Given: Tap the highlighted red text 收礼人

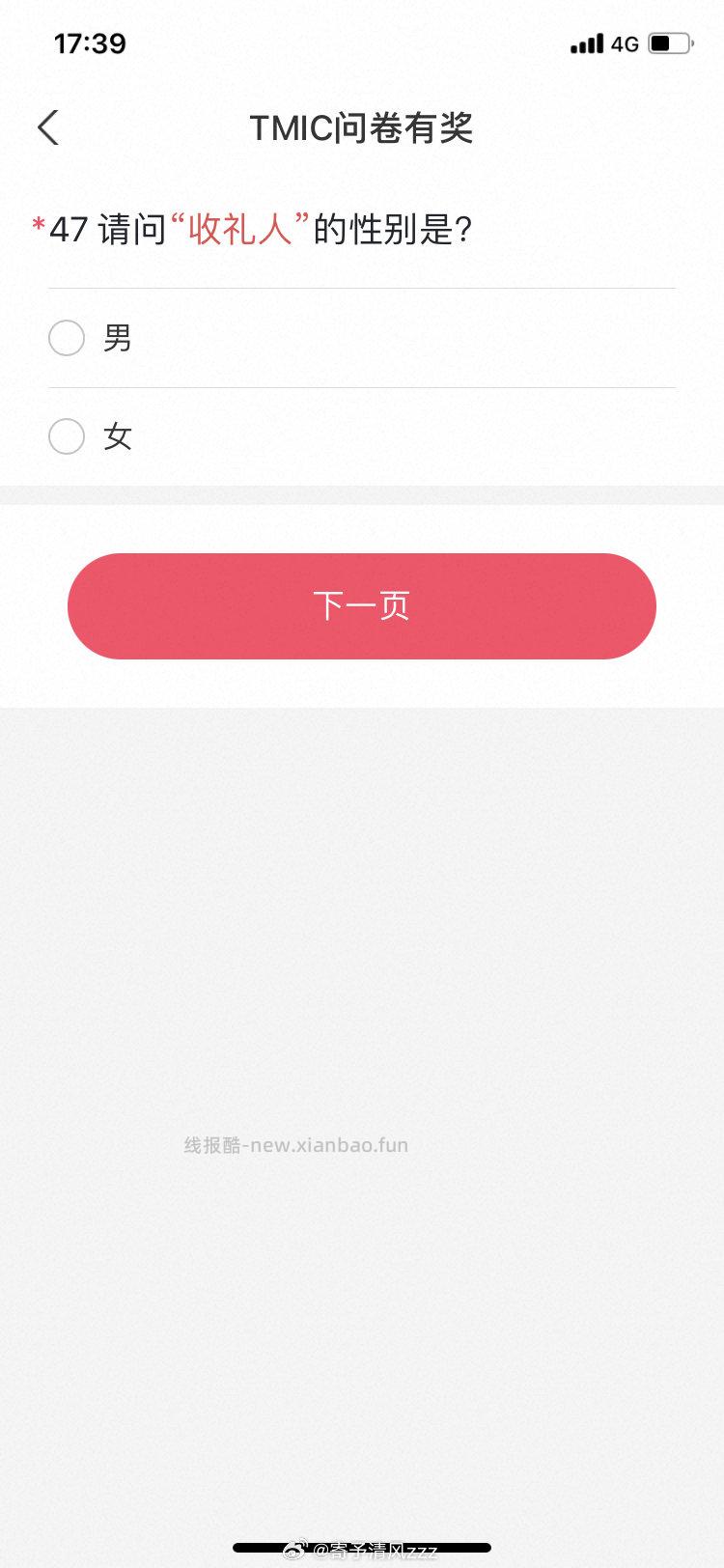Looking at the screenshot, I should (x=242, y=230).
